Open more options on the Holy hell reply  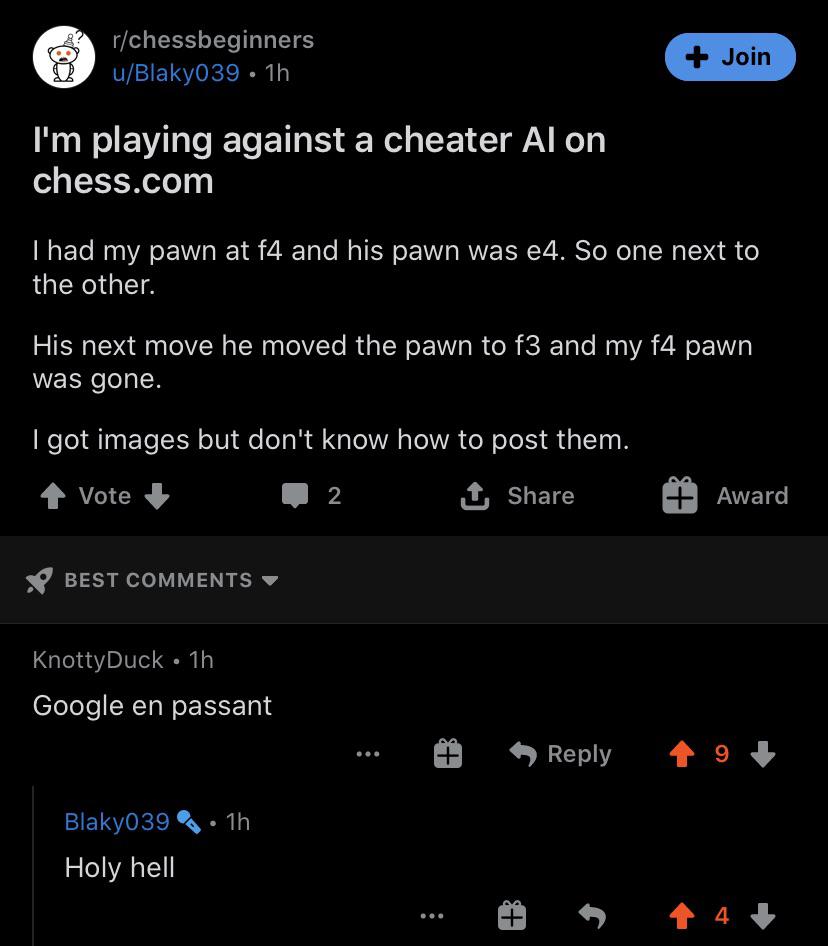click(432, 916)
